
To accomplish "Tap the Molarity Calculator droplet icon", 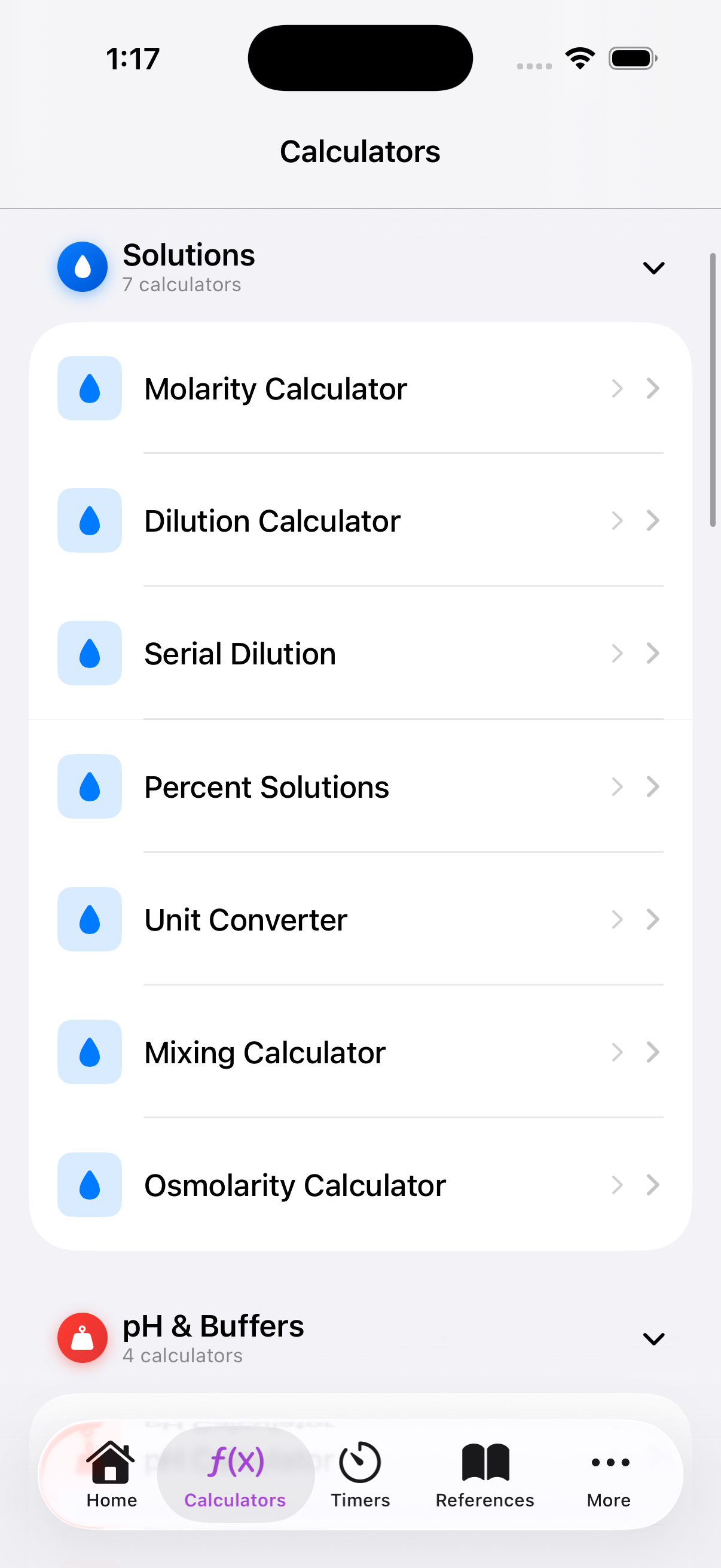I will [89, 388].
